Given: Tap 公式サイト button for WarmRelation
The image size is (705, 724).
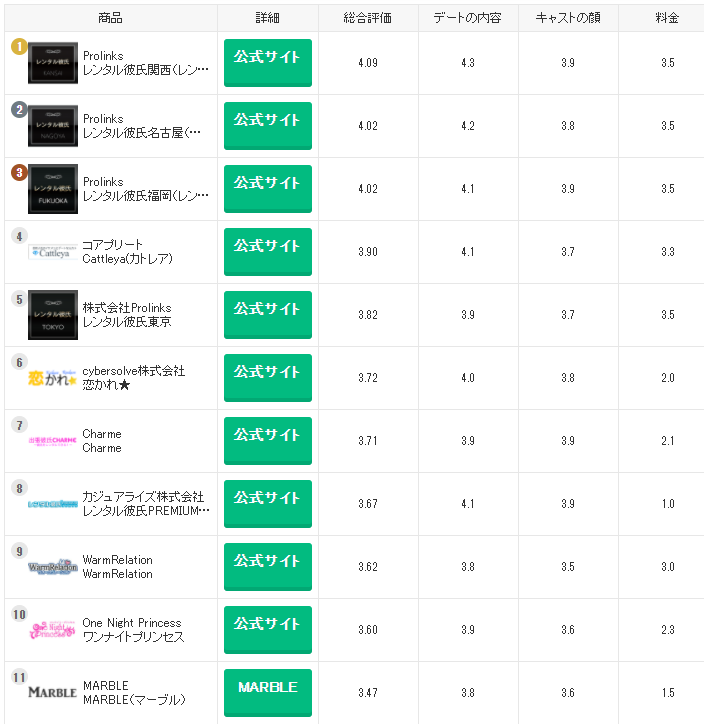Looking at the screenshot, I should pyautogui.click(x=267, y=567).
